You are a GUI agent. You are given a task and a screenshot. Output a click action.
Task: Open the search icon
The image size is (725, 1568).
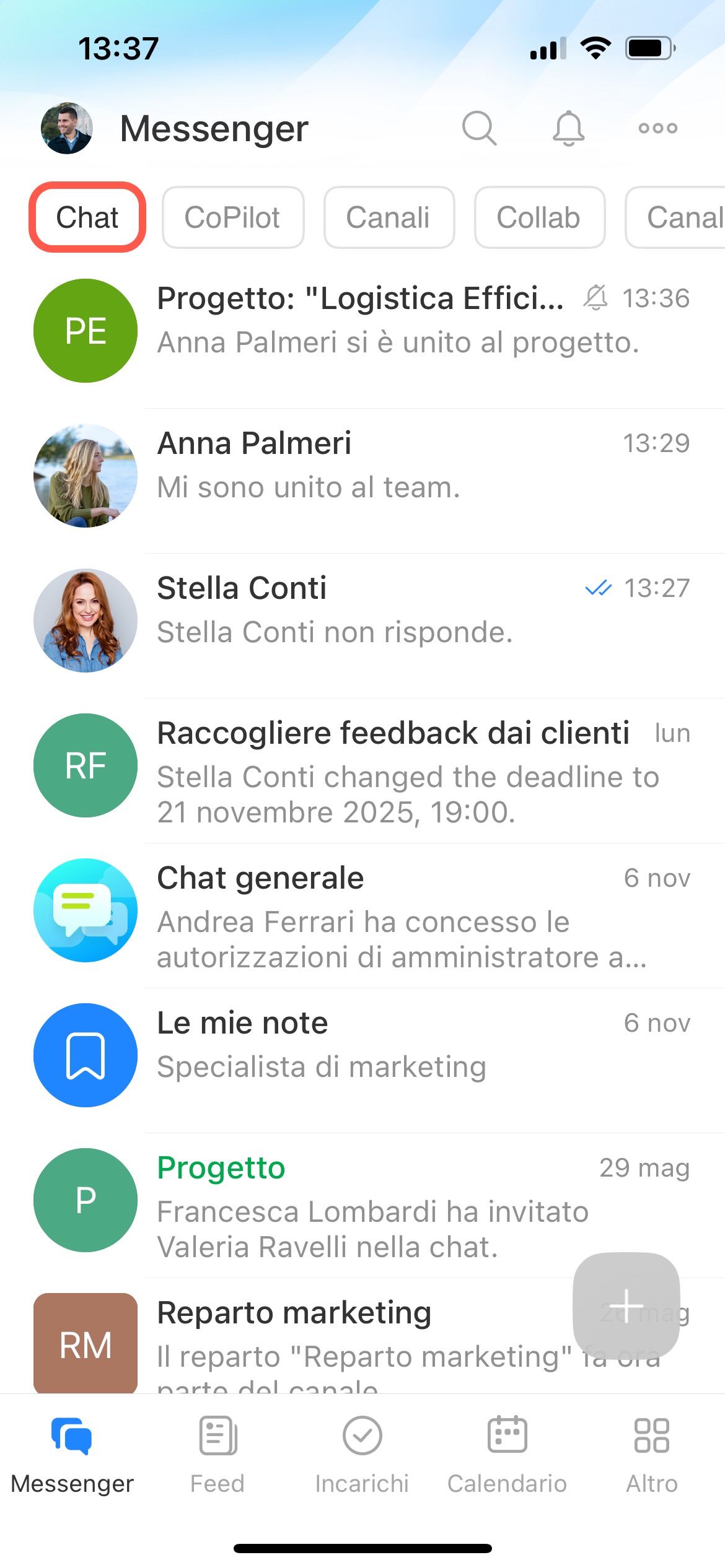[479, 128]
